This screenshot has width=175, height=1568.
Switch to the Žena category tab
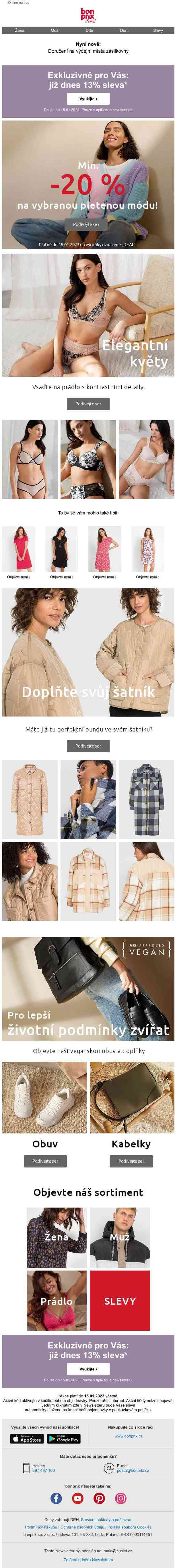point(20,30)
